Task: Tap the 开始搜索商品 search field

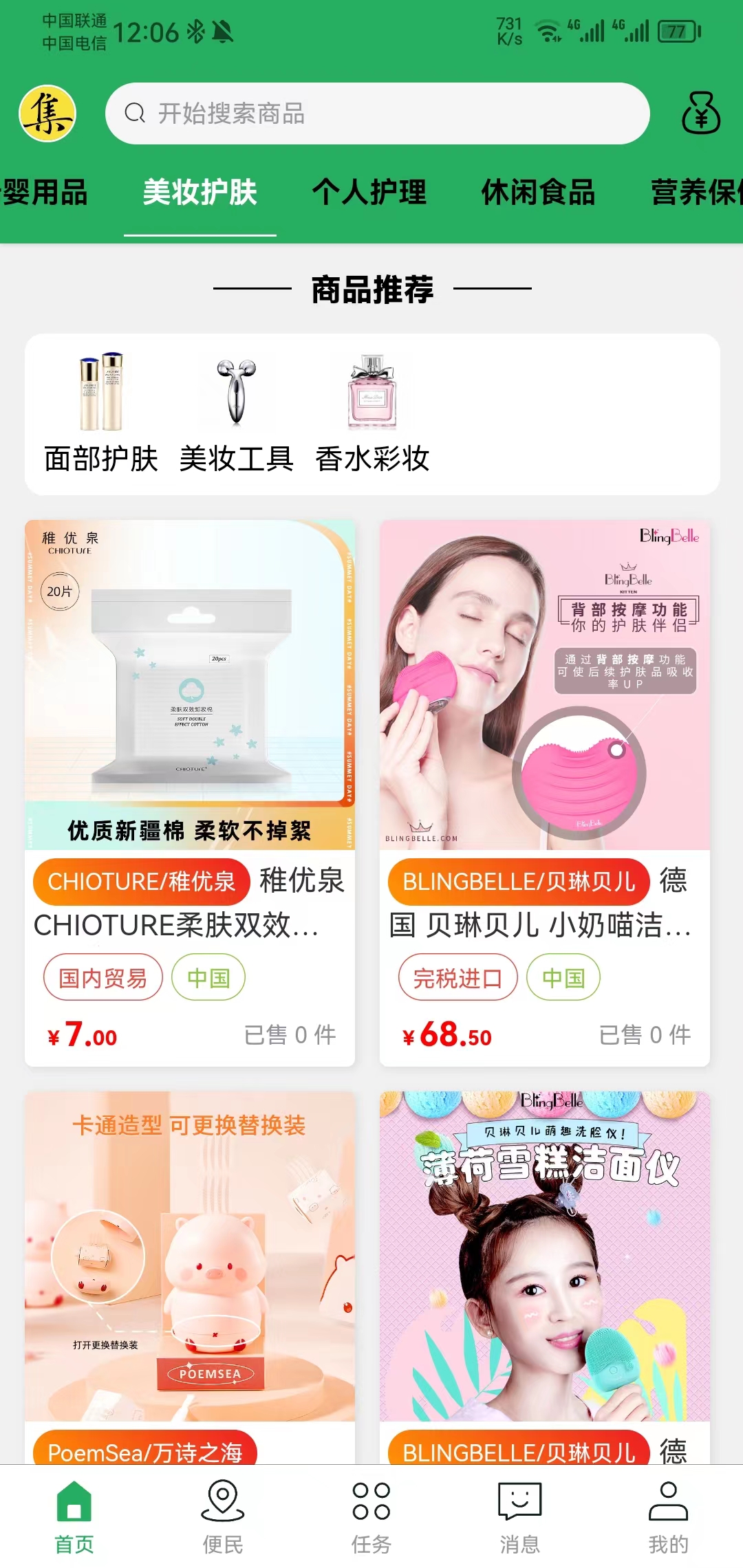Action: 377,114
